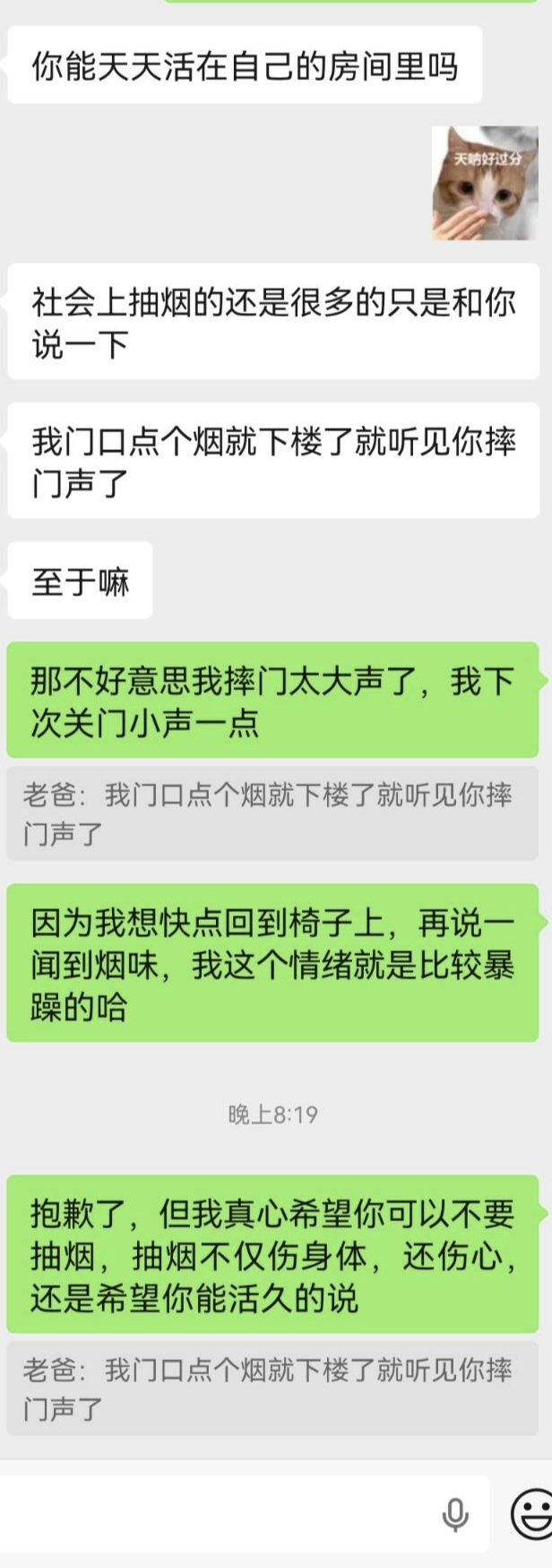552x1568 pixels.
Task: Open the emoji picker
Action: pos(532,1514)
